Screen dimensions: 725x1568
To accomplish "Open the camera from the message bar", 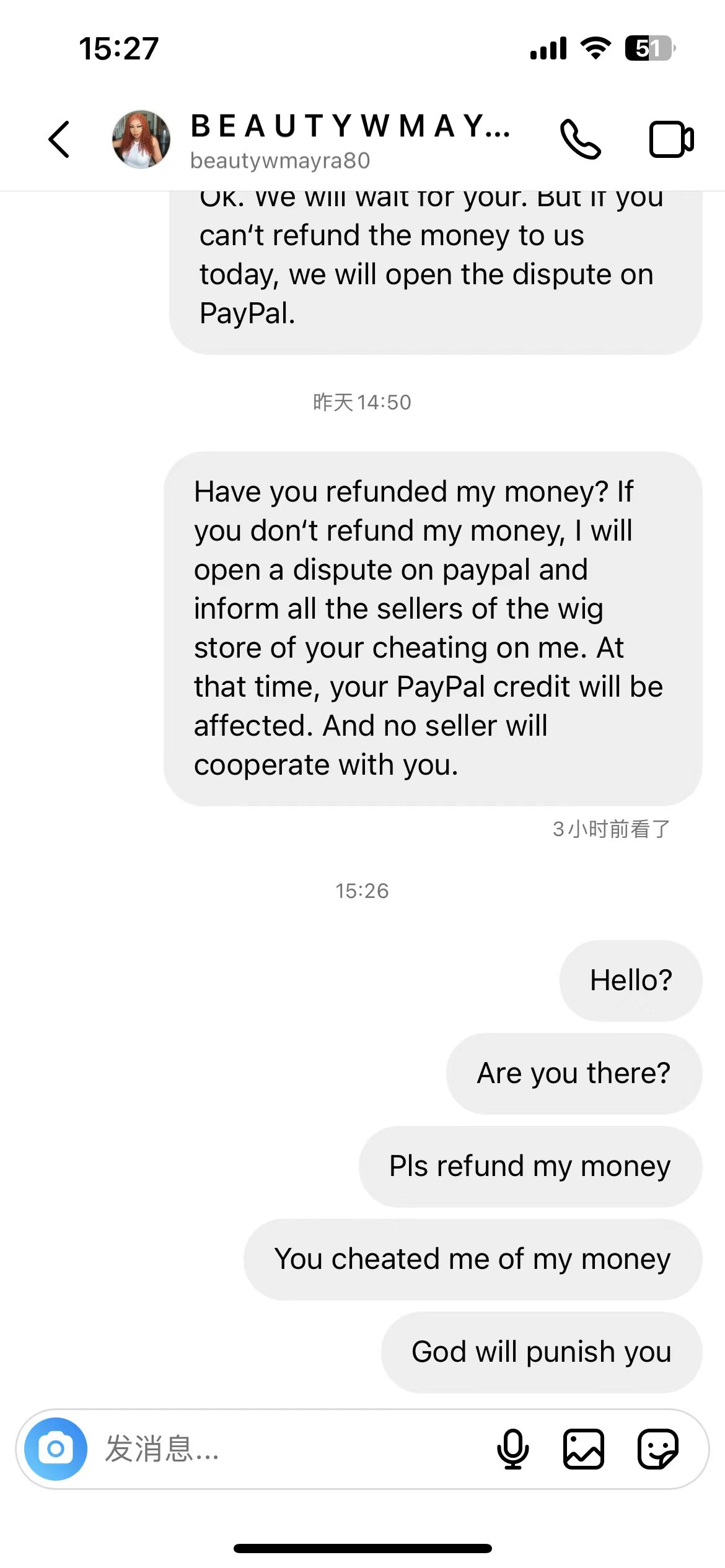I will 56,1448.
